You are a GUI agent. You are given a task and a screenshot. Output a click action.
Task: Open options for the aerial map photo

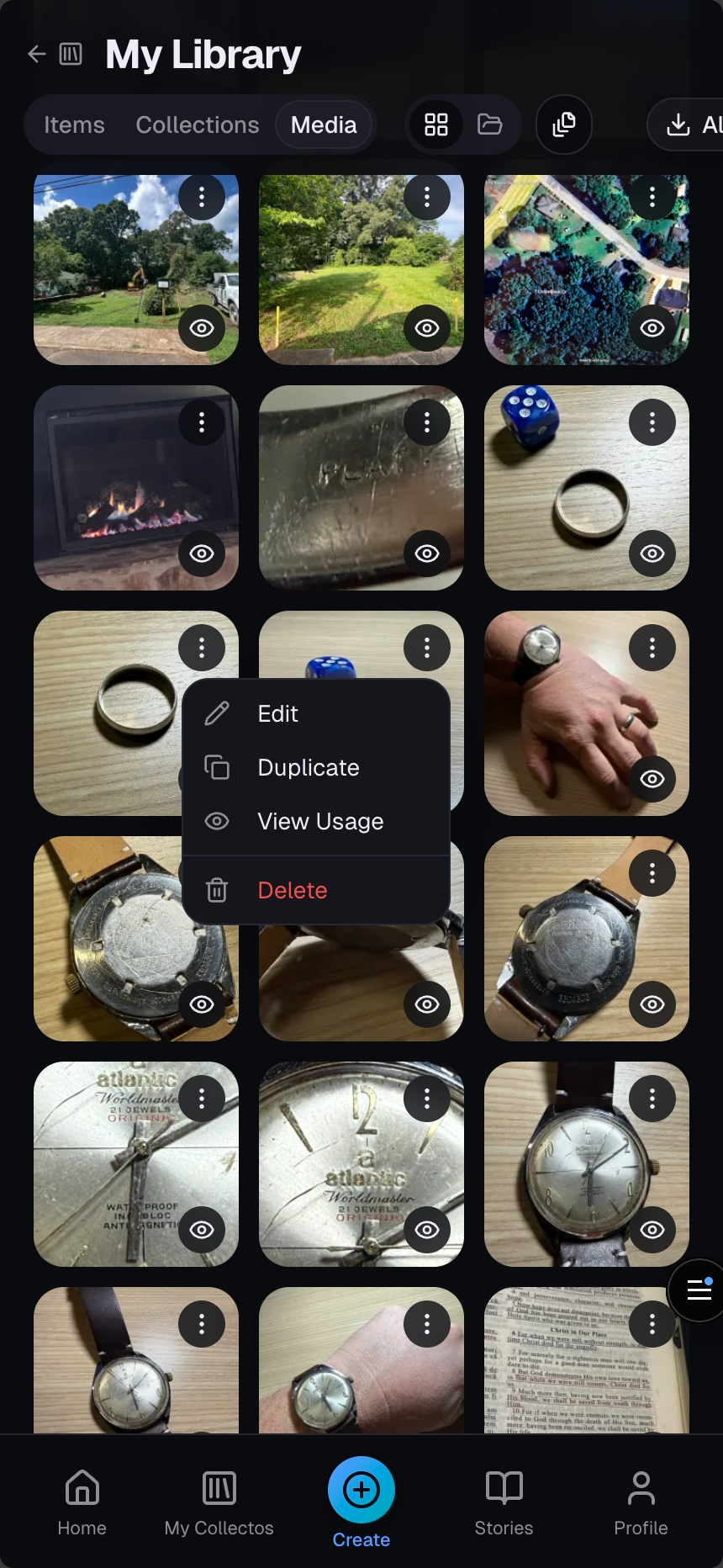[652, 197]
